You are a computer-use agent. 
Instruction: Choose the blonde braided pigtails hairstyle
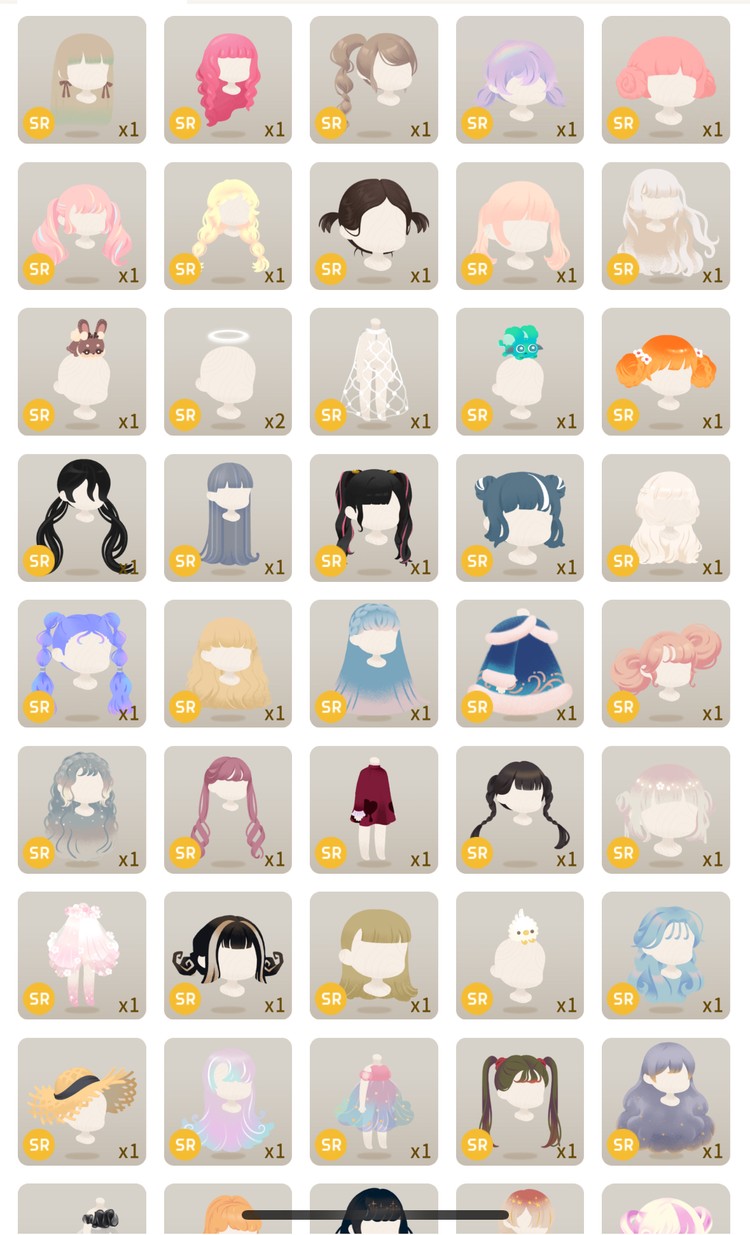point(228,226)
